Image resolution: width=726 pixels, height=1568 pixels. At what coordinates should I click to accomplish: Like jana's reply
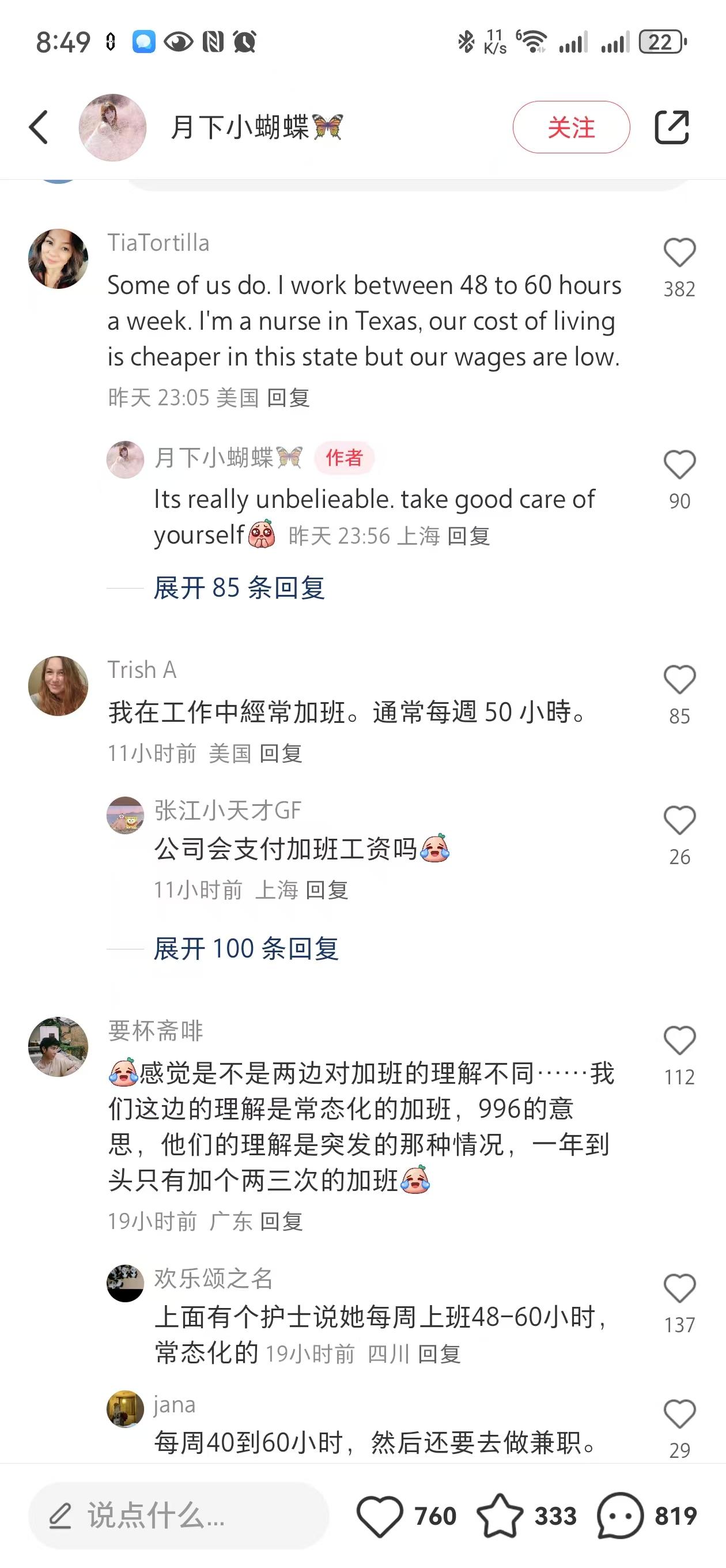679,1414
